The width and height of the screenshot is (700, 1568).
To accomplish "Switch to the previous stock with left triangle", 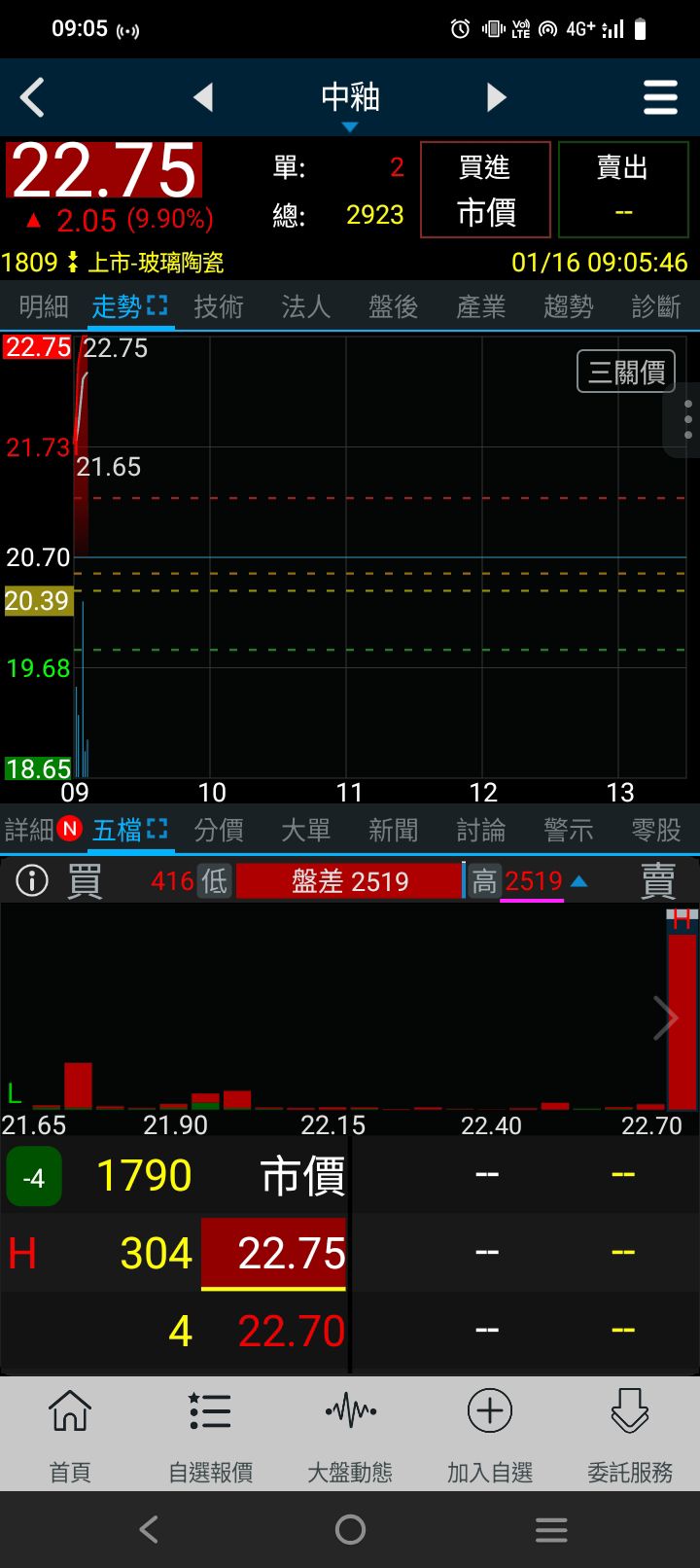I will tap(203, 97).
